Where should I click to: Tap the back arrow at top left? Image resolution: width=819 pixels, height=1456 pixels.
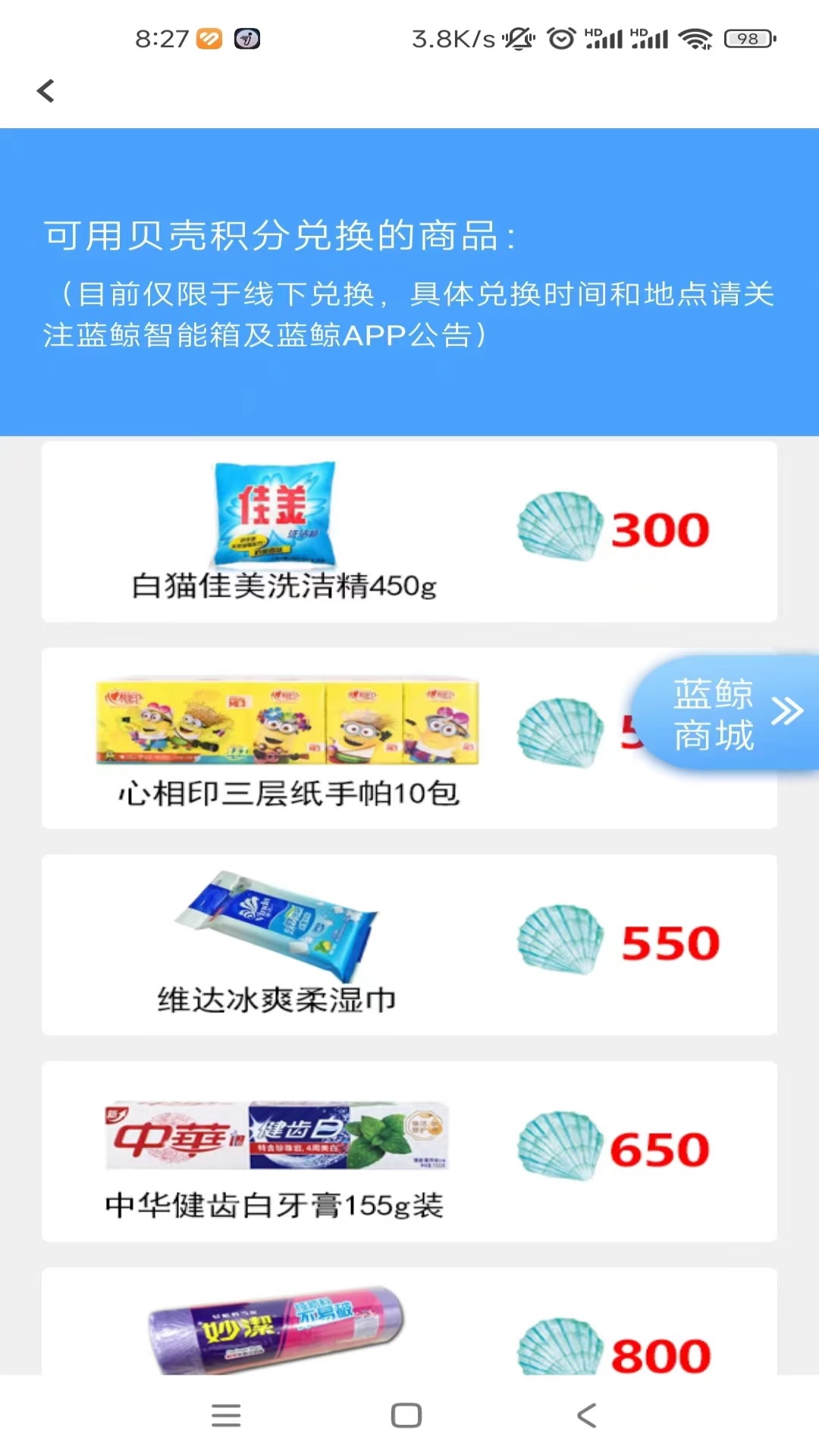tap(45, 90)
